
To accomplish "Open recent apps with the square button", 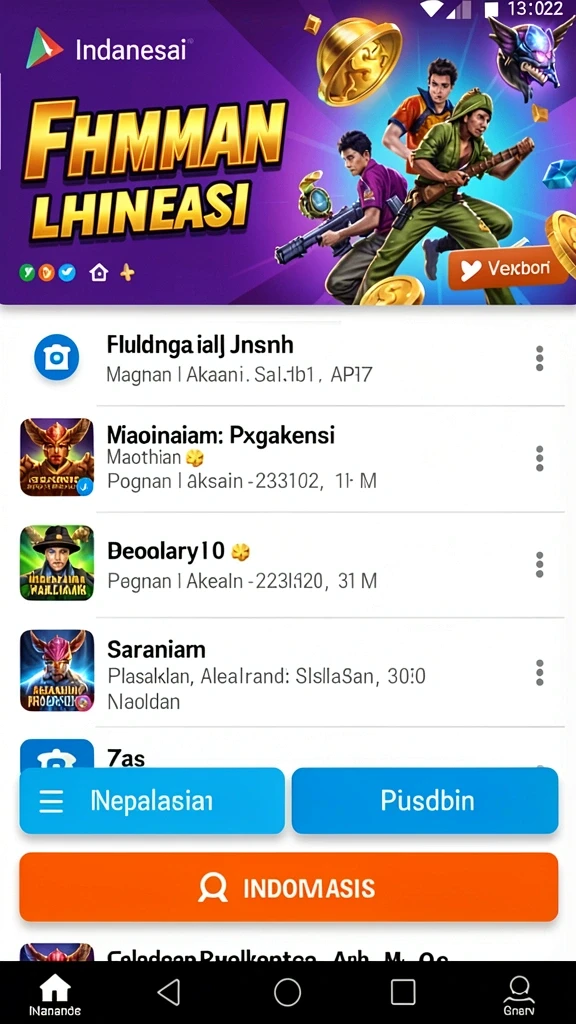I will point(403,993).
